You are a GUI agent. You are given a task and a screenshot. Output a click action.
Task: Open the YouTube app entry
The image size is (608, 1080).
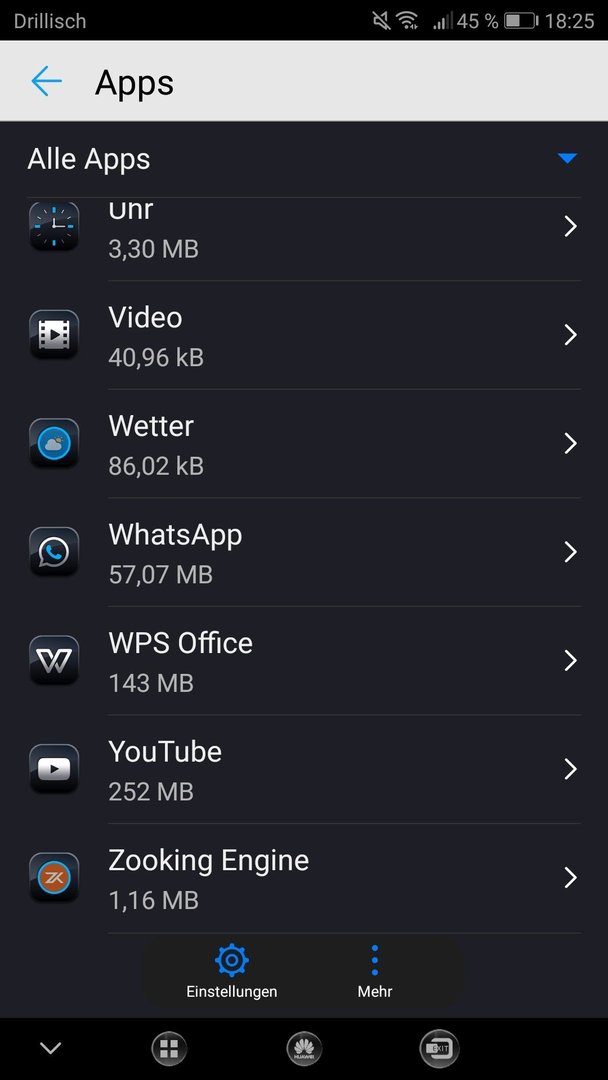(x=304, y=769)
